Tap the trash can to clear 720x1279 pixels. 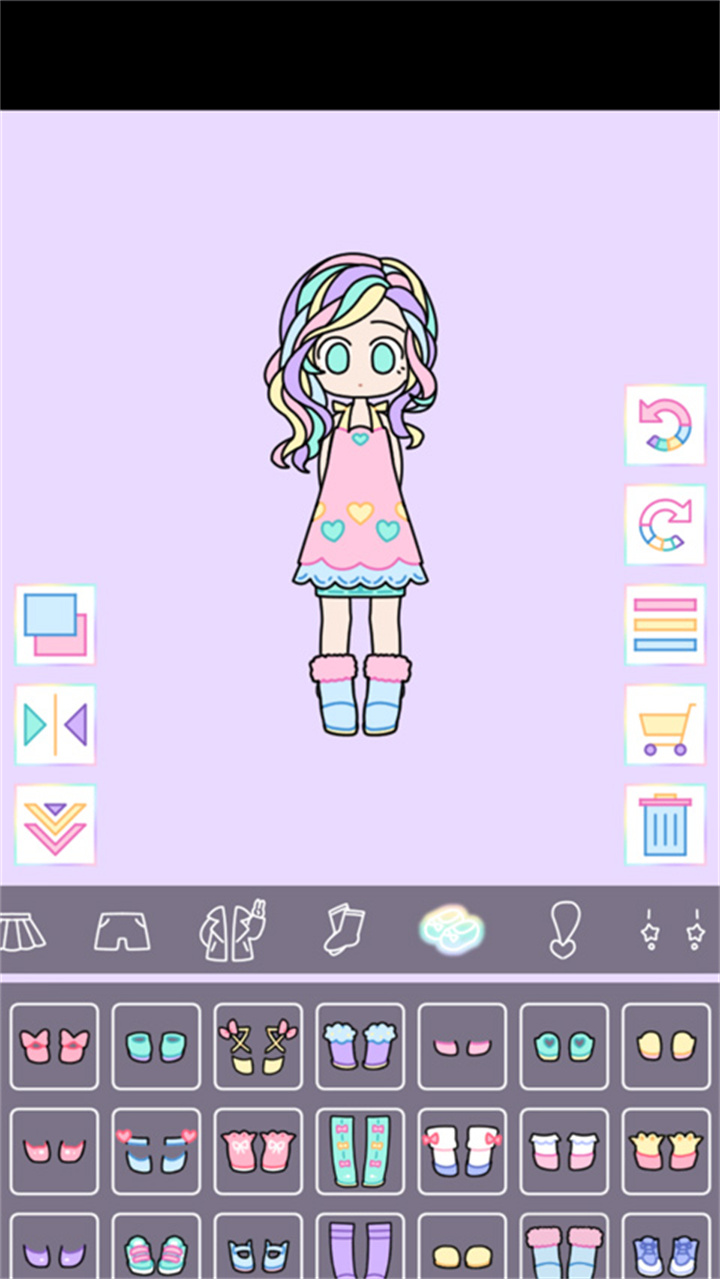(x=665, y=825)
